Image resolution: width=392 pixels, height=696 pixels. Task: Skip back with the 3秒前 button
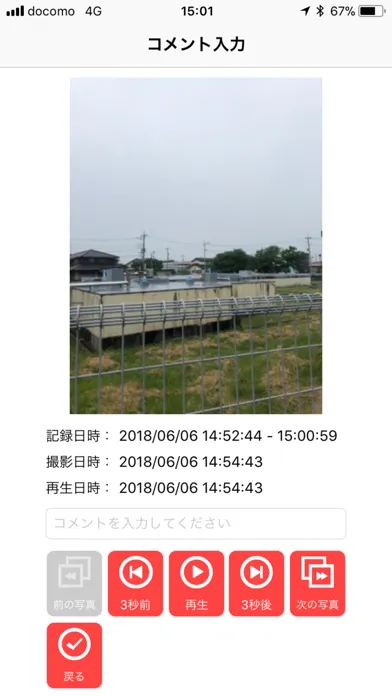(x=135, y=583)
